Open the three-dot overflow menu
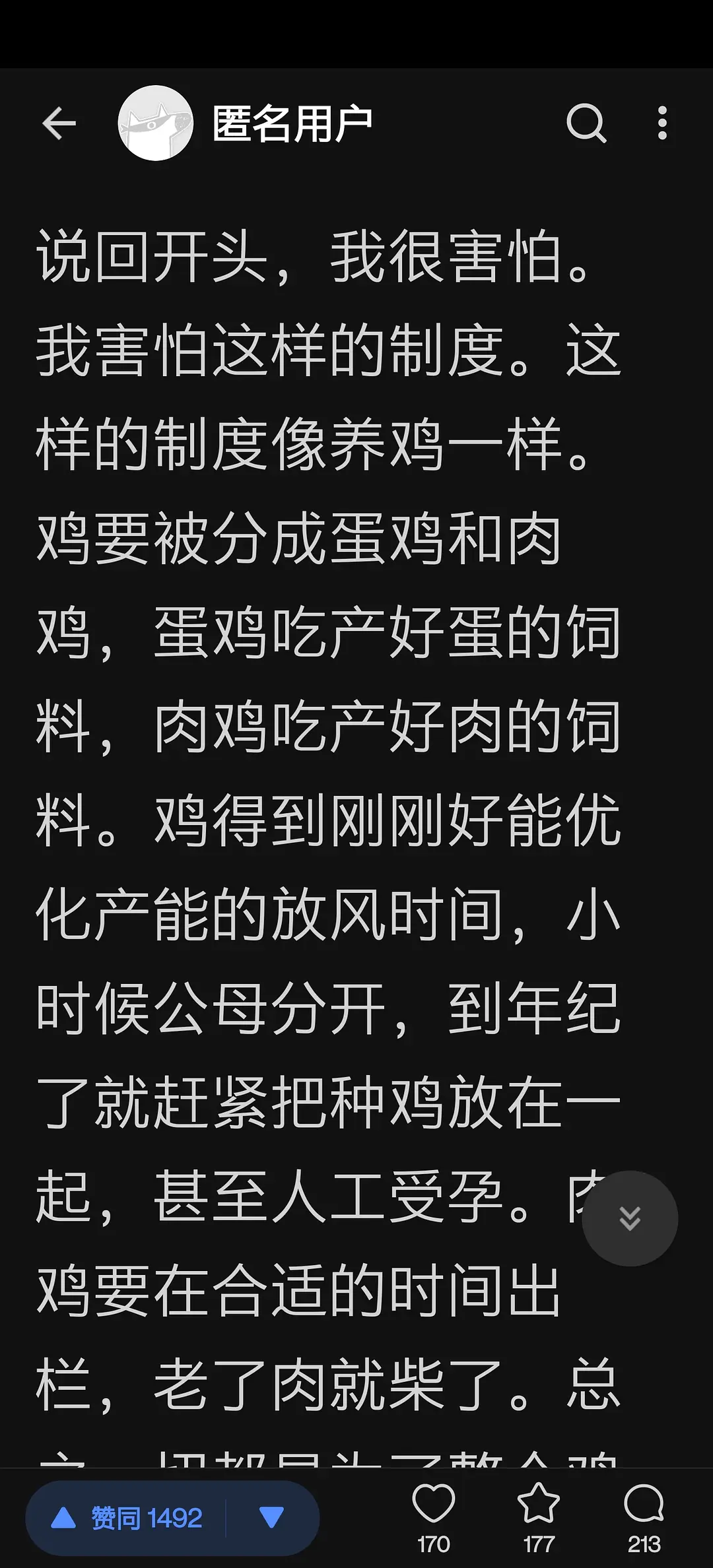This screenshot has height=1568, width=713. click(662, 123)
